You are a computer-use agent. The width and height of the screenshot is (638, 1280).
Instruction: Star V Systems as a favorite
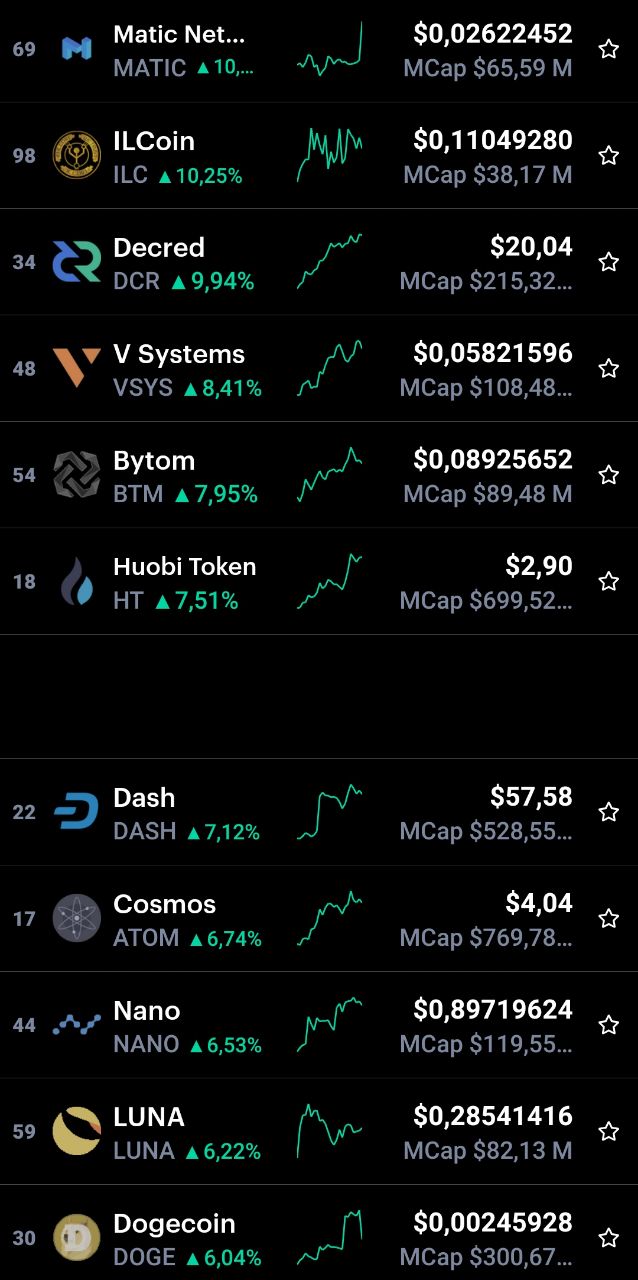click(x=608, y=369)
